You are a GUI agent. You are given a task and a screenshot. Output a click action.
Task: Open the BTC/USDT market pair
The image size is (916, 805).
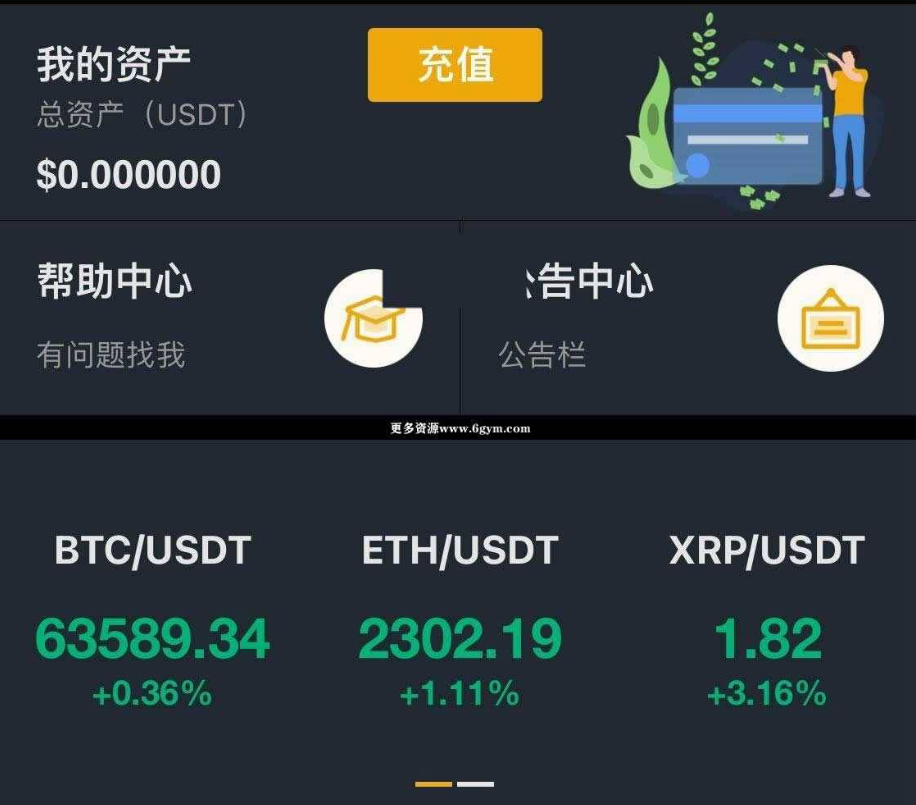click(152, 620)
